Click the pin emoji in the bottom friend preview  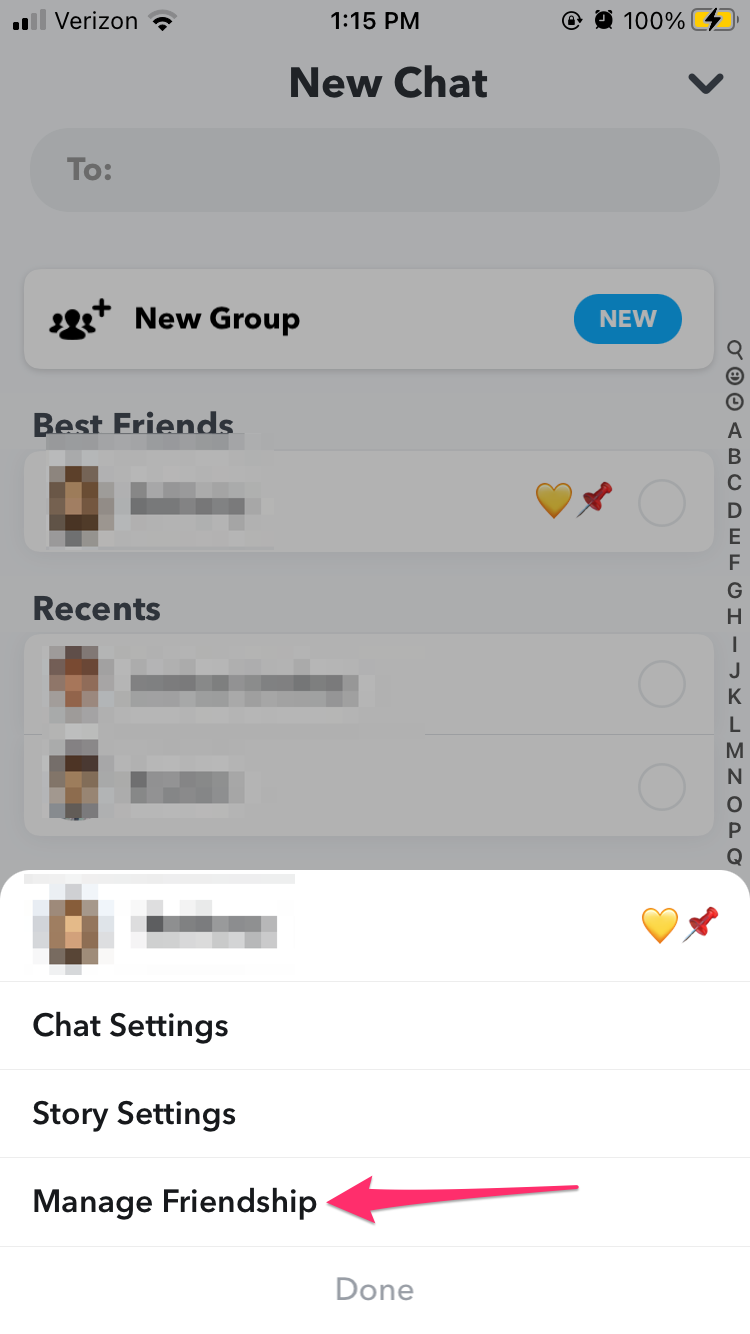click(702, 923)
